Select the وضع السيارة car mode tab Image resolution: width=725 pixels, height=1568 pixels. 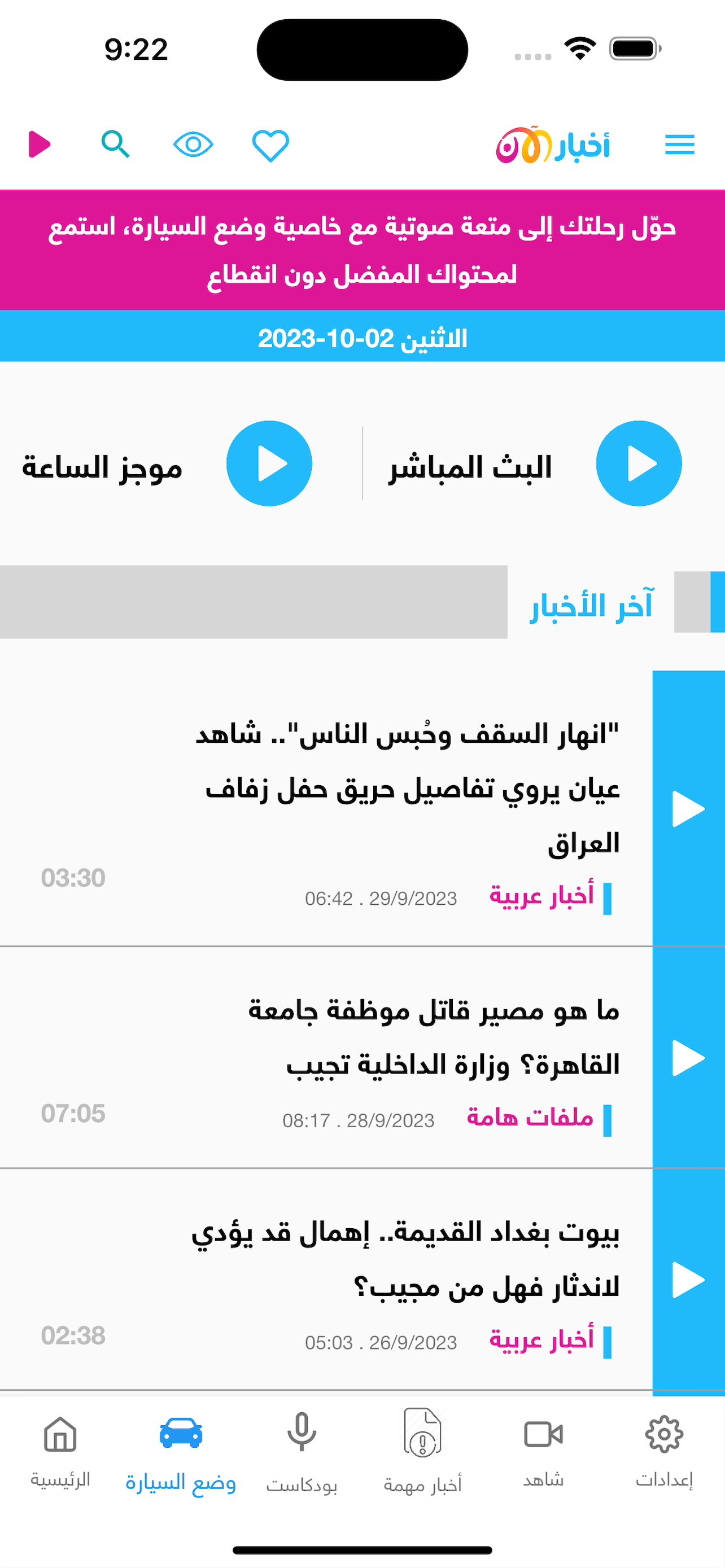[x=181, y=1451]
